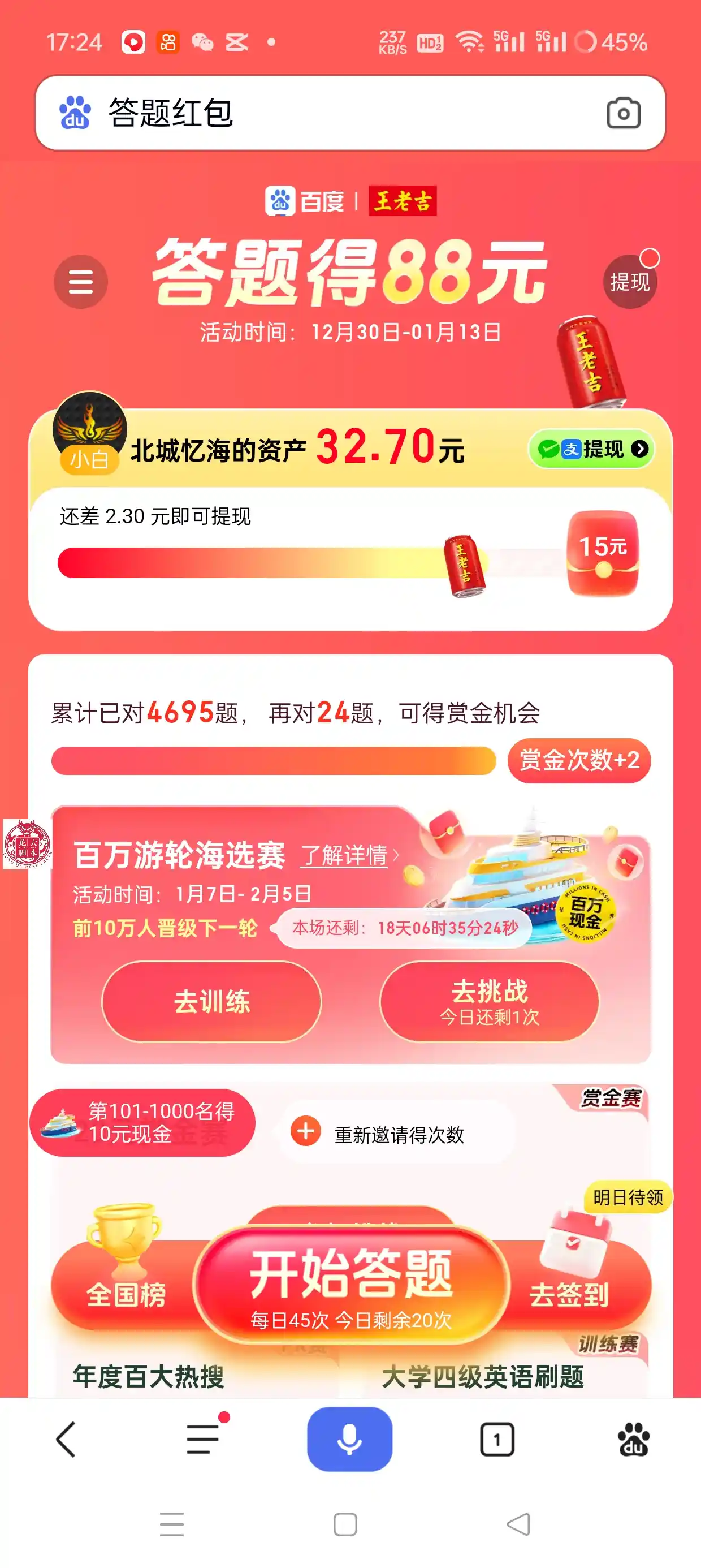The height and width of the screenshot is (1568, 701).
Task: Click 去挑战 to start challenge
Action: (x=491, y=1001)
